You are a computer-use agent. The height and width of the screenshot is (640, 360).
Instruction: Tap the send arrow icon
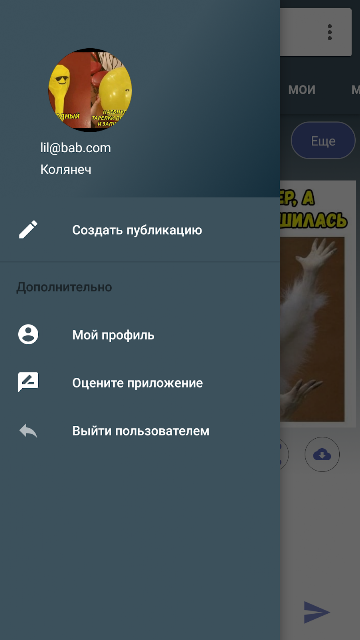pos(317,612)
